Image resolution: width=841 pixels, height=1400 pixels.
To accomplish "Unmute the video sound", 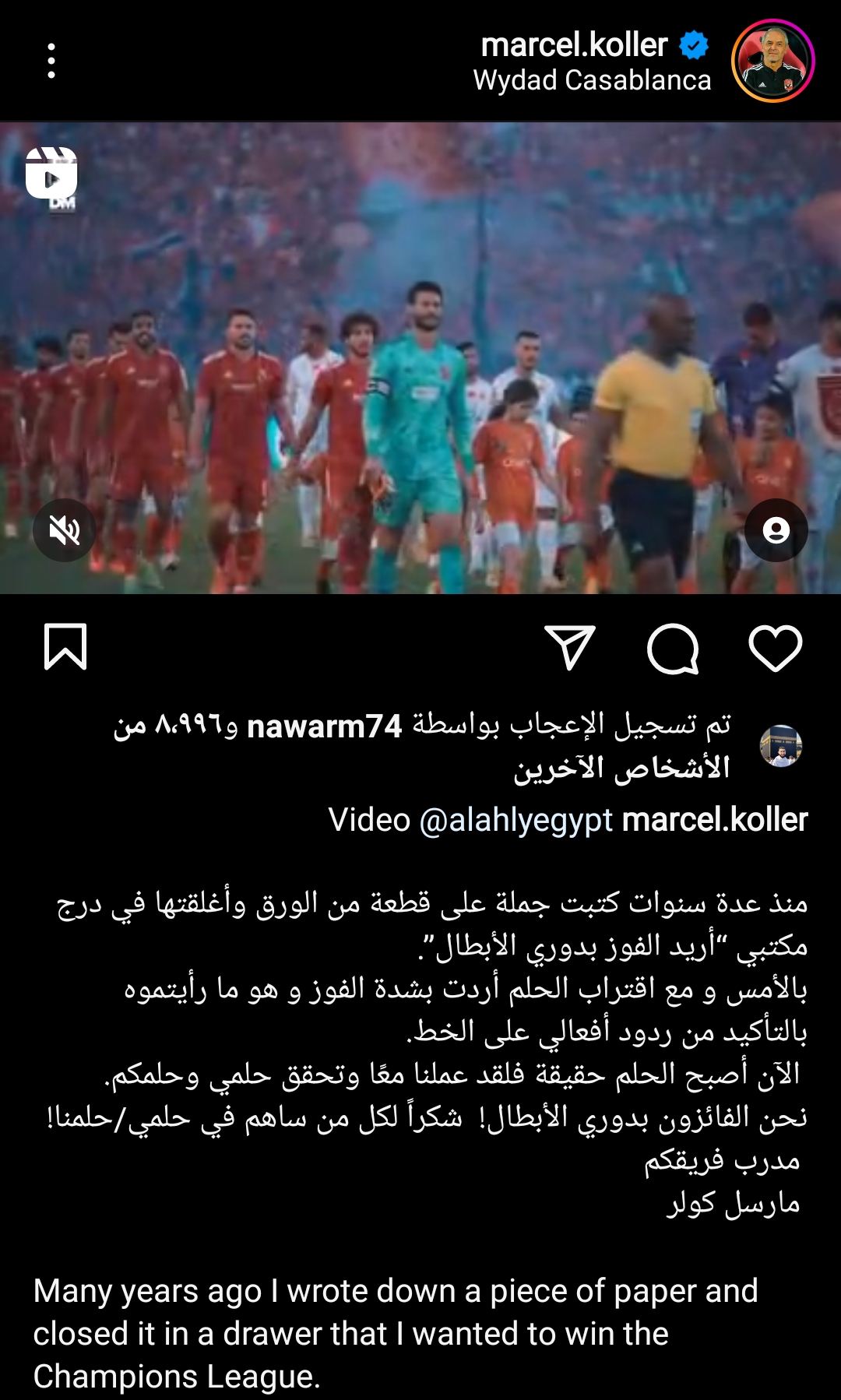I will (x=65, y=530).
